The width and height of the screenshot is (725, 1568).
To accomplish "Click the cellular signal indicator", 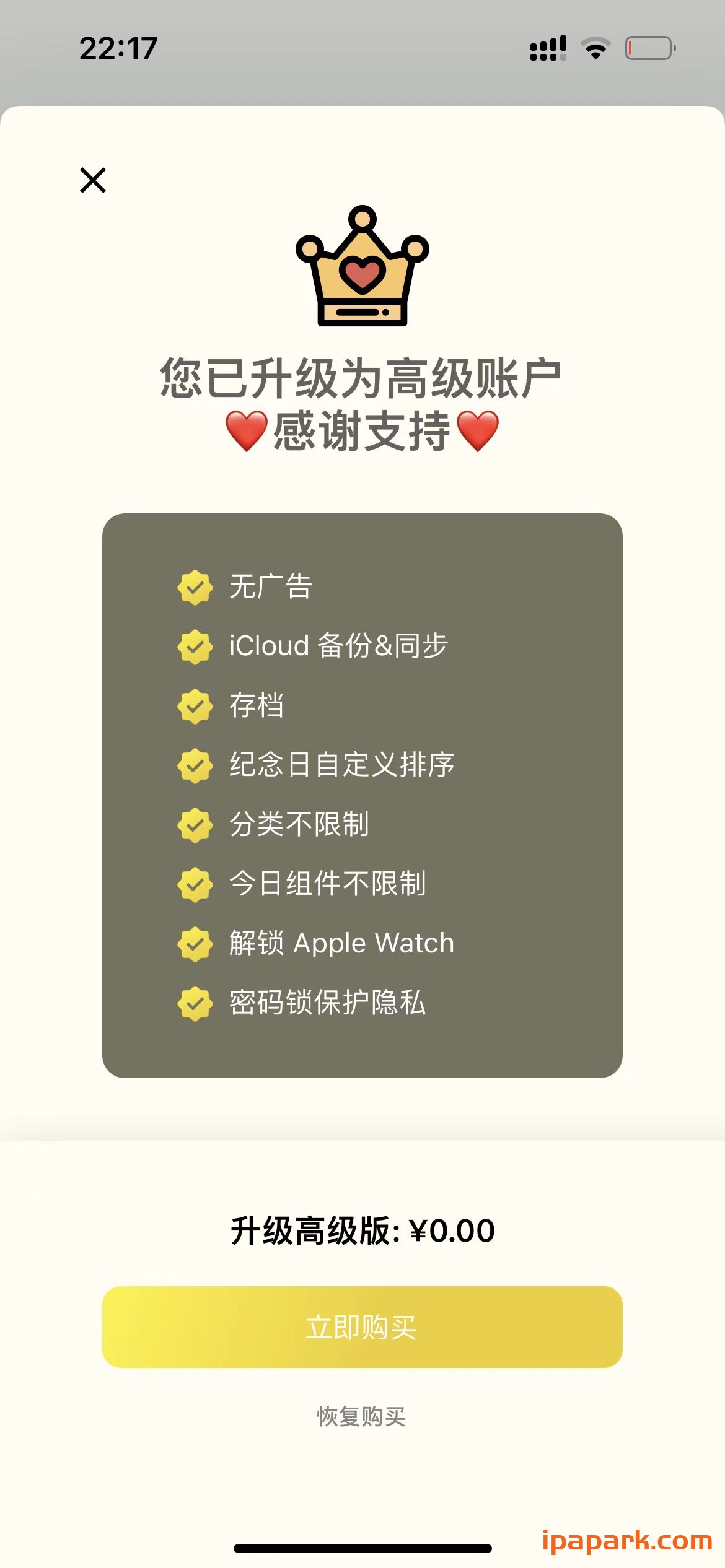I will click(547, 46).
